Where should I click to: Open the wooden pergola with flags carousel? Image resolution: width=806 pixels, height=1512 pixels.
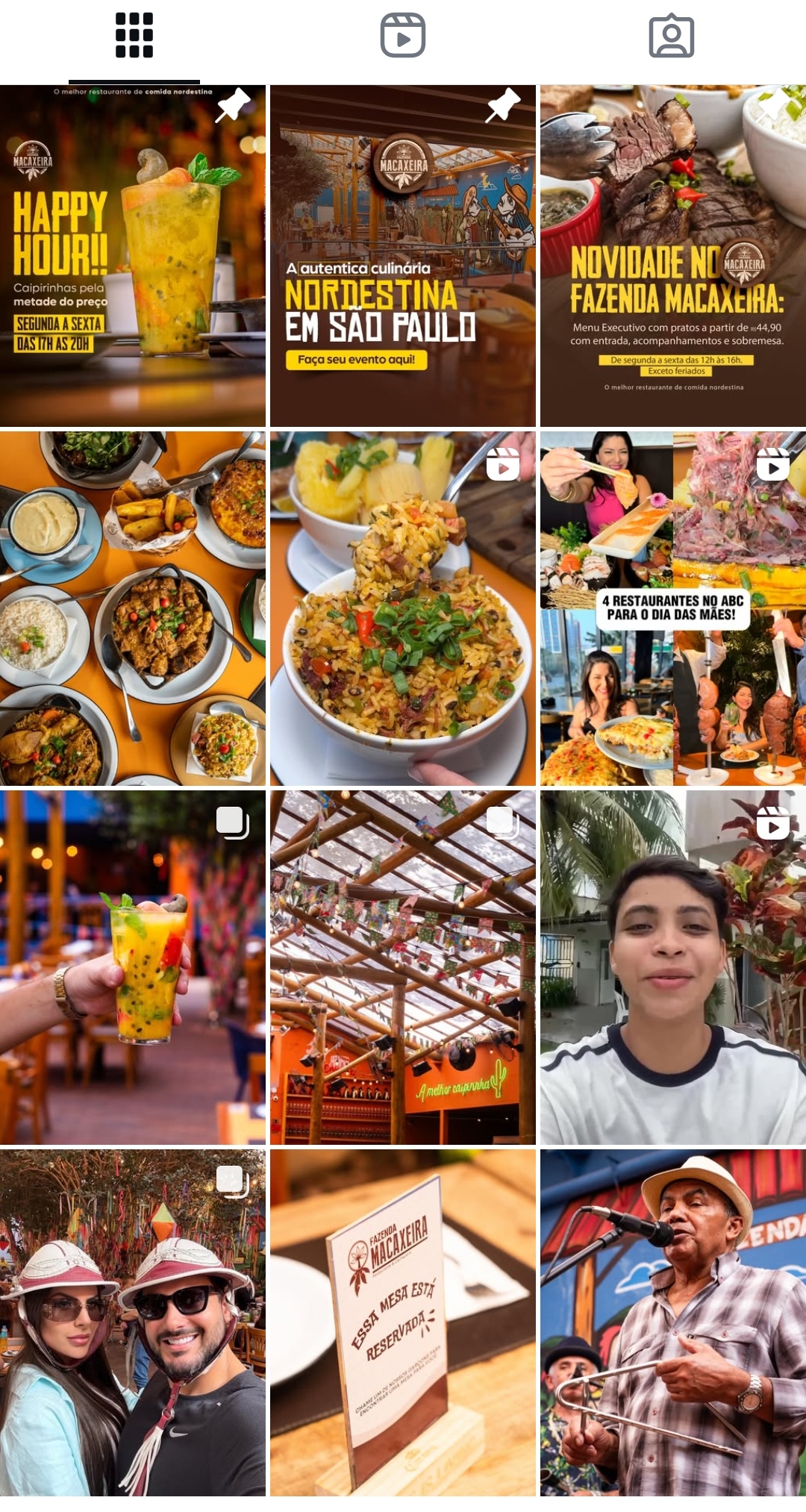coord(403,967)
